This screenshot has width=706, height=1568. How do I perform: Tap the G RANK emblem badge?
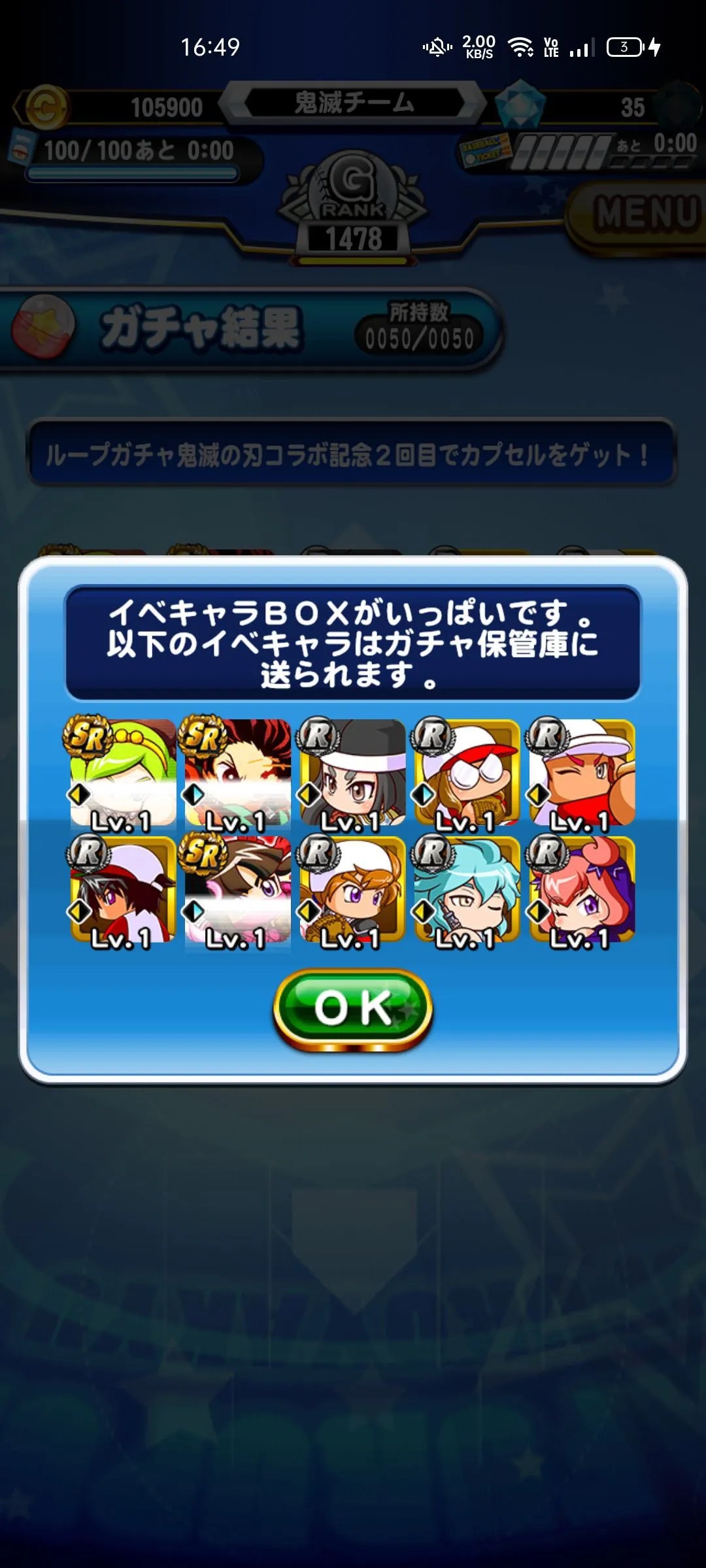[353, 196]
